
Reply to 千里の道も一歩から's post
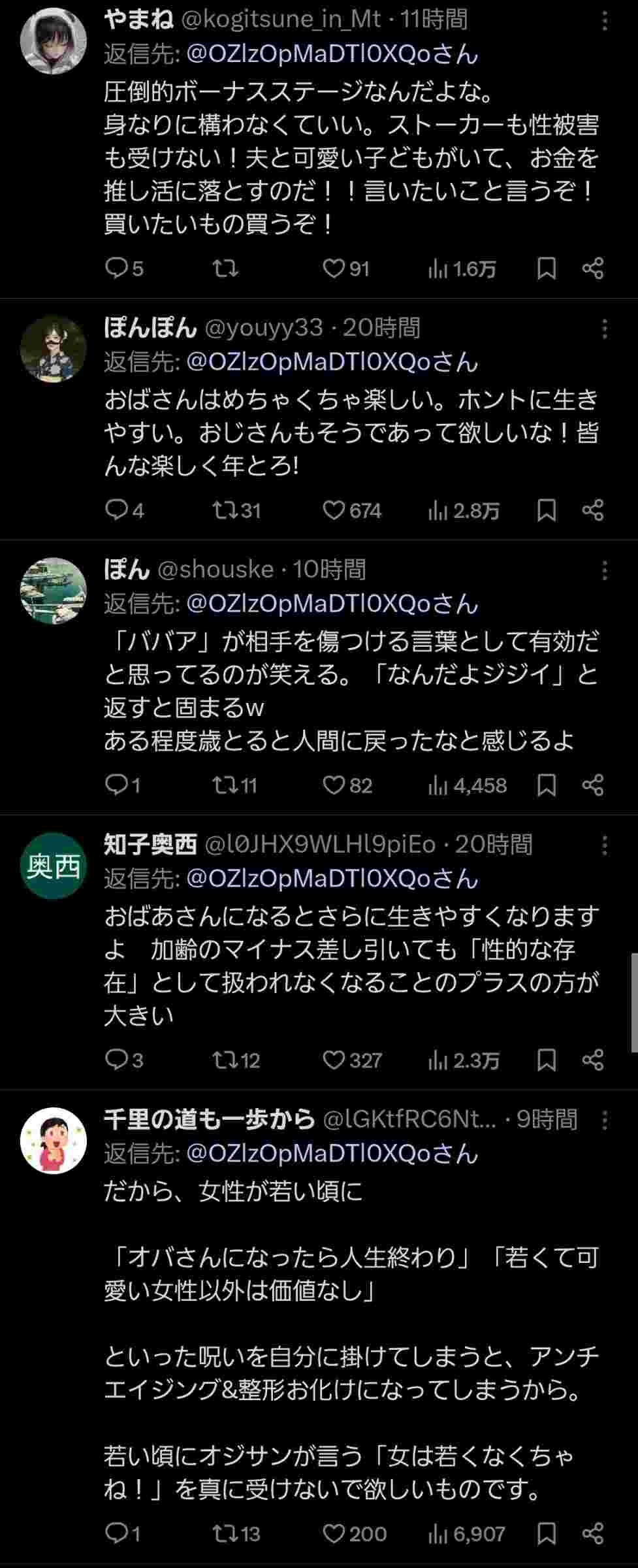point(116,1534)
